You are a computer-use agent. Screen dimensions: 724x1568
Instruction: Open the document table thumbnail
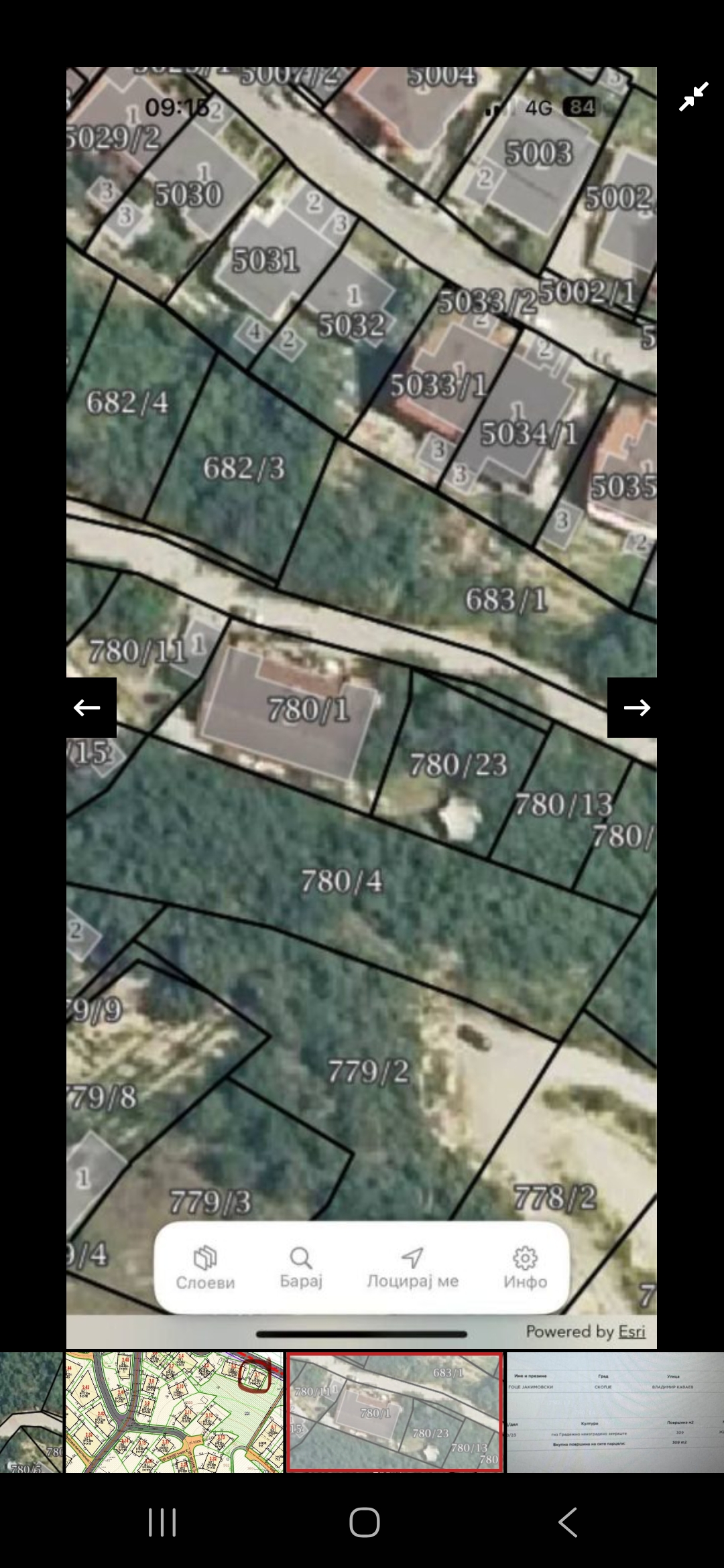point(615,1412)
